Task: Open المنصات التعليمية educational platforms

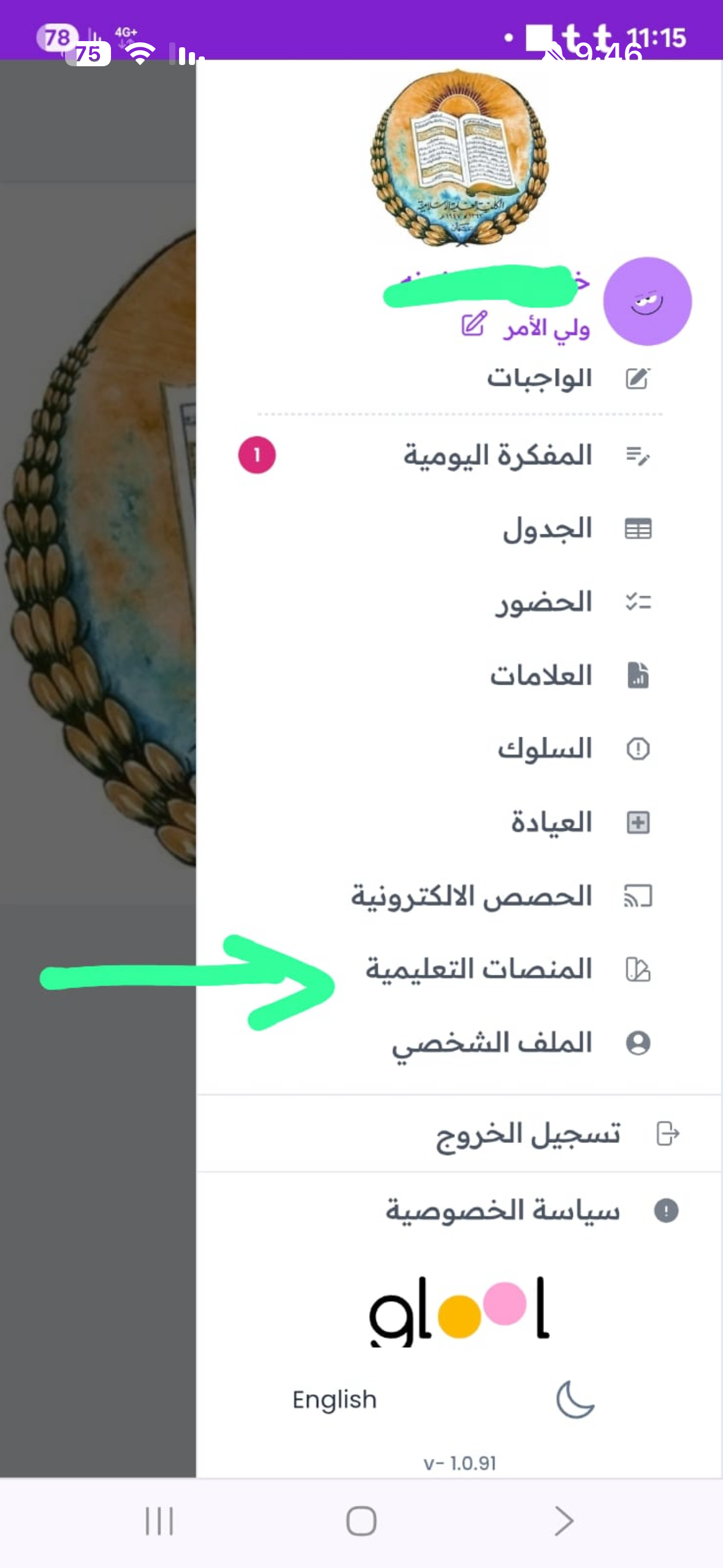Action: pos(478,970)
